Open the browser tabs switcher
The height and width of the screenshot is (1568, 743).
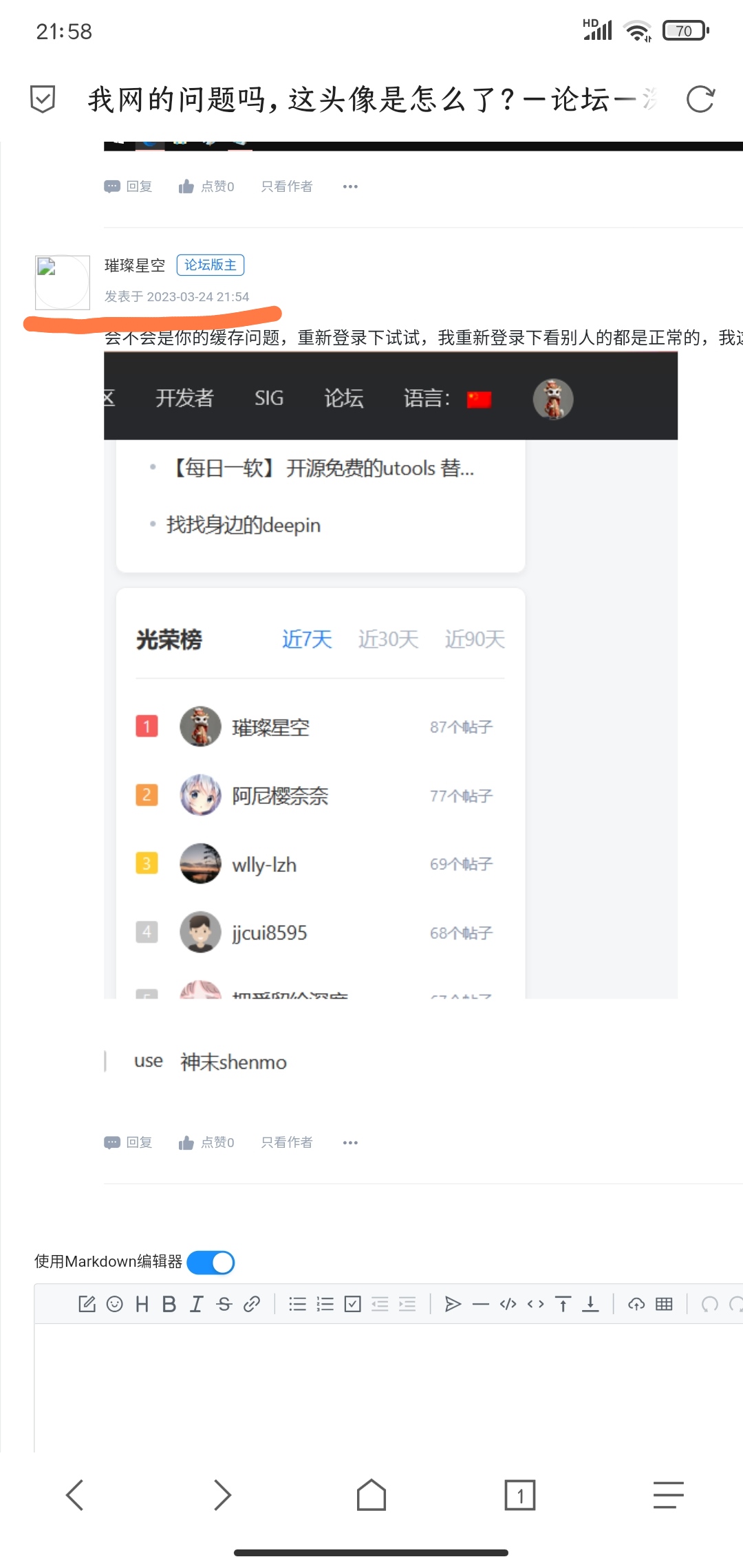[520, 1495]
